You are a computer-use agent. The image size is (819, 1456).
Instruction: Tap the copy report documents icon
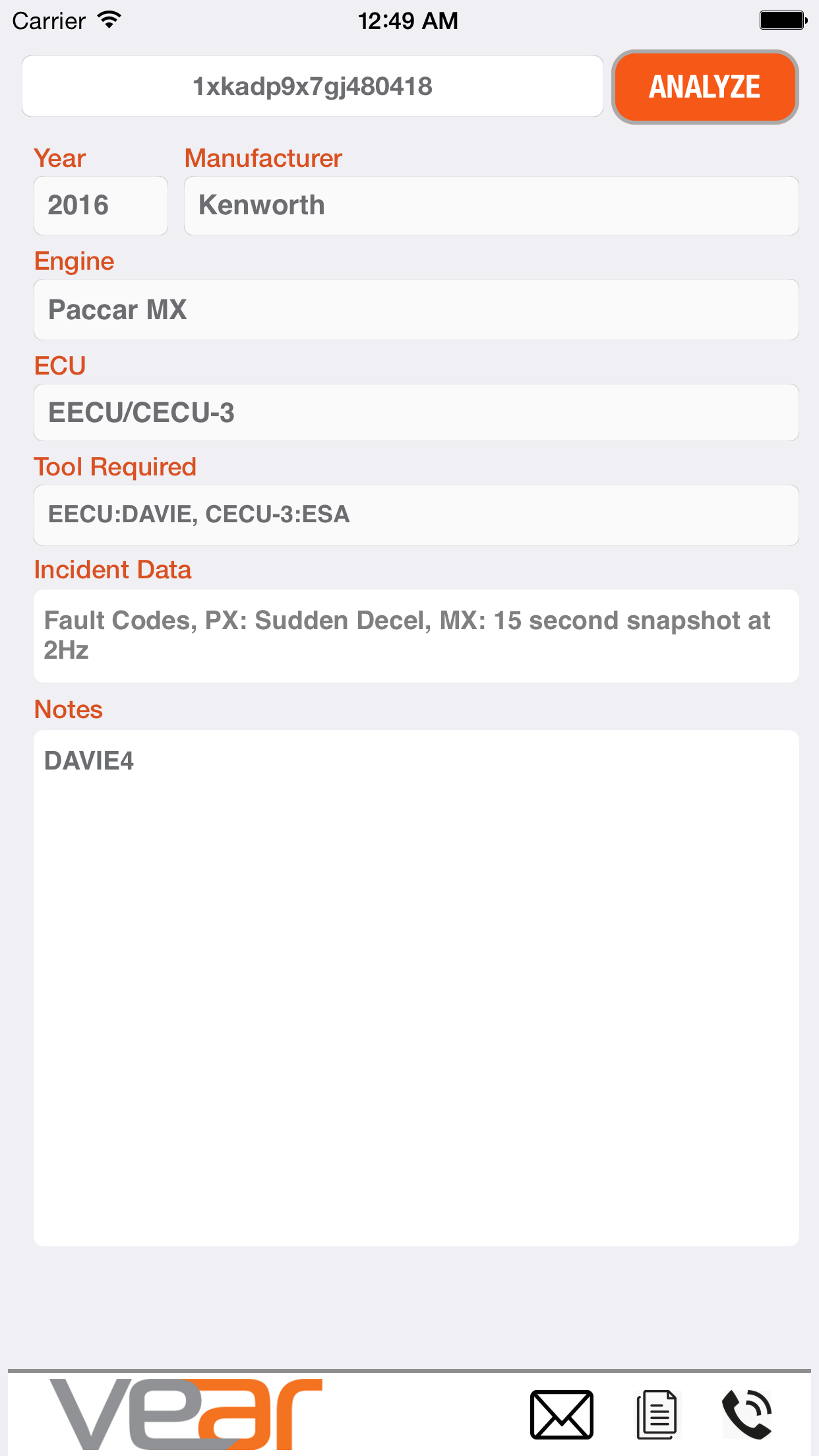pos(657,1413)
